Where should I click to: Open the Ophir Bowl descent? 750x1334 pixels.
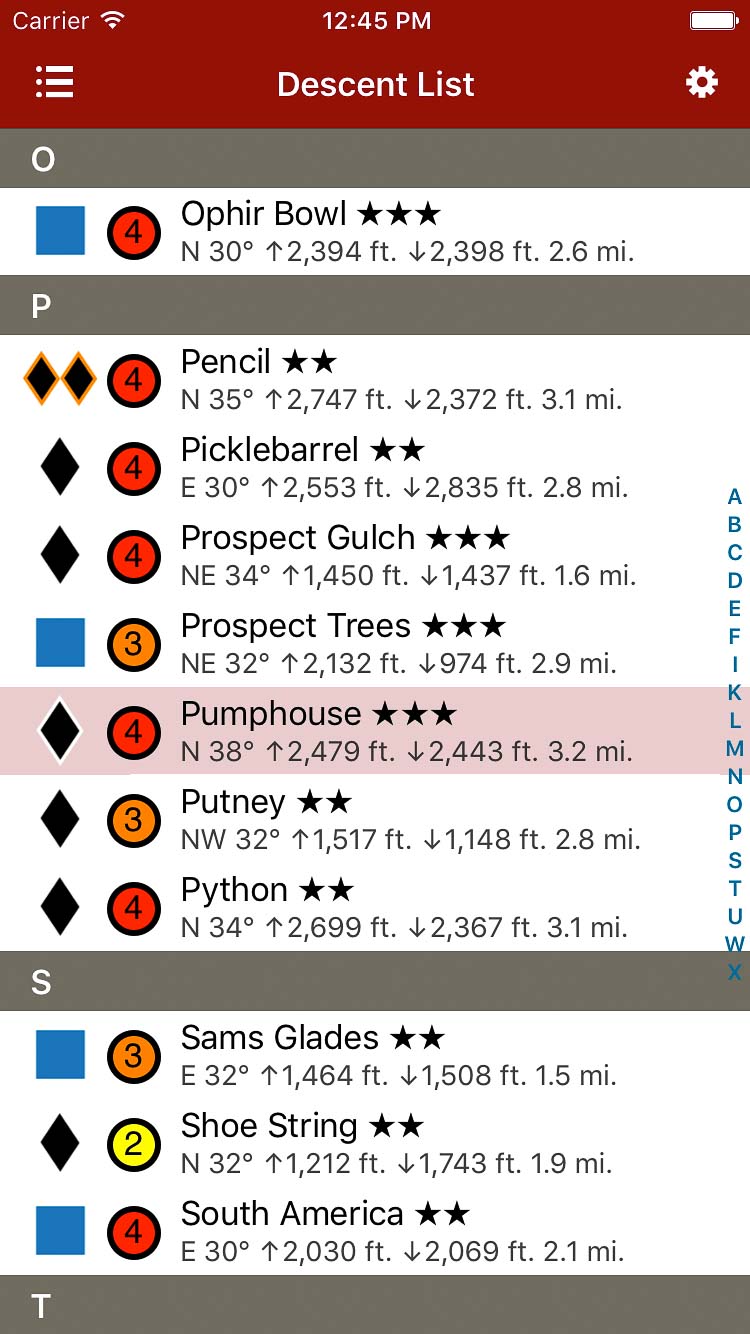coord(375,231)
